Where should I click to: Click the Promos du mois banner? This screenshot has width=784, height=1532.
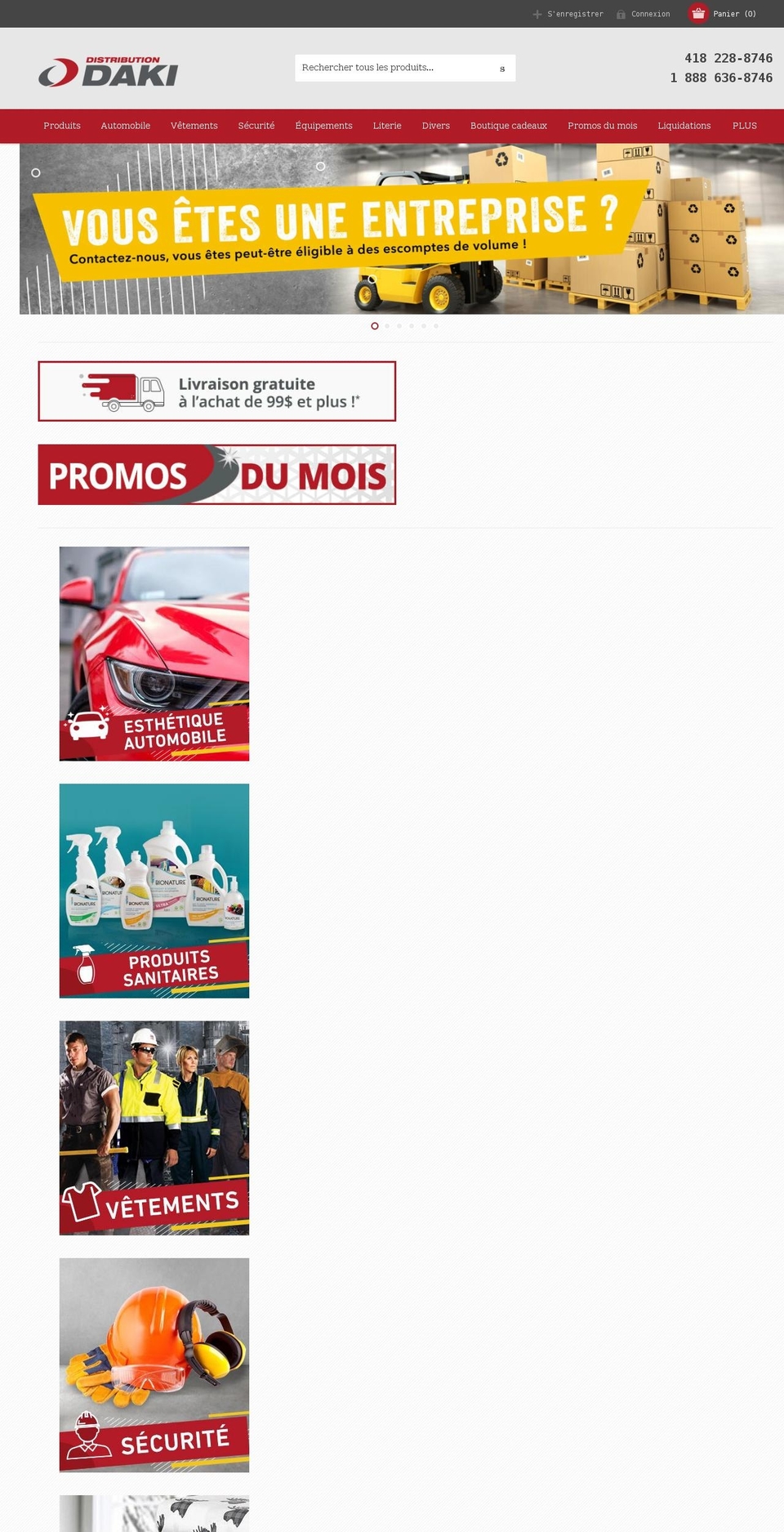coord(216,474)
